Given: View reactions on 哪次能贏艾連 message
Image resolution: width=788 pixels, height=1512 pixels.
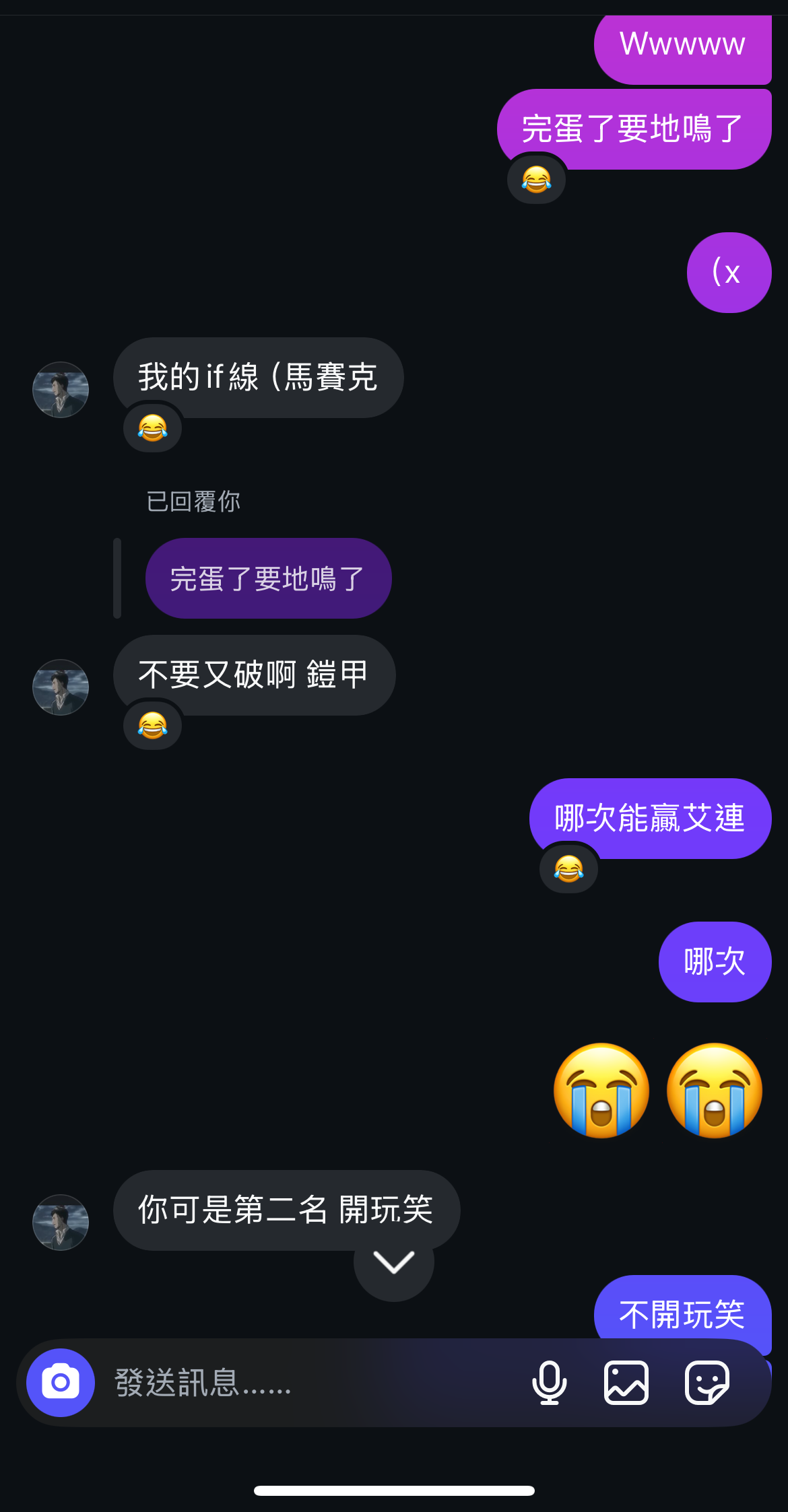Looking at the screenshot, I should [569, 869].
